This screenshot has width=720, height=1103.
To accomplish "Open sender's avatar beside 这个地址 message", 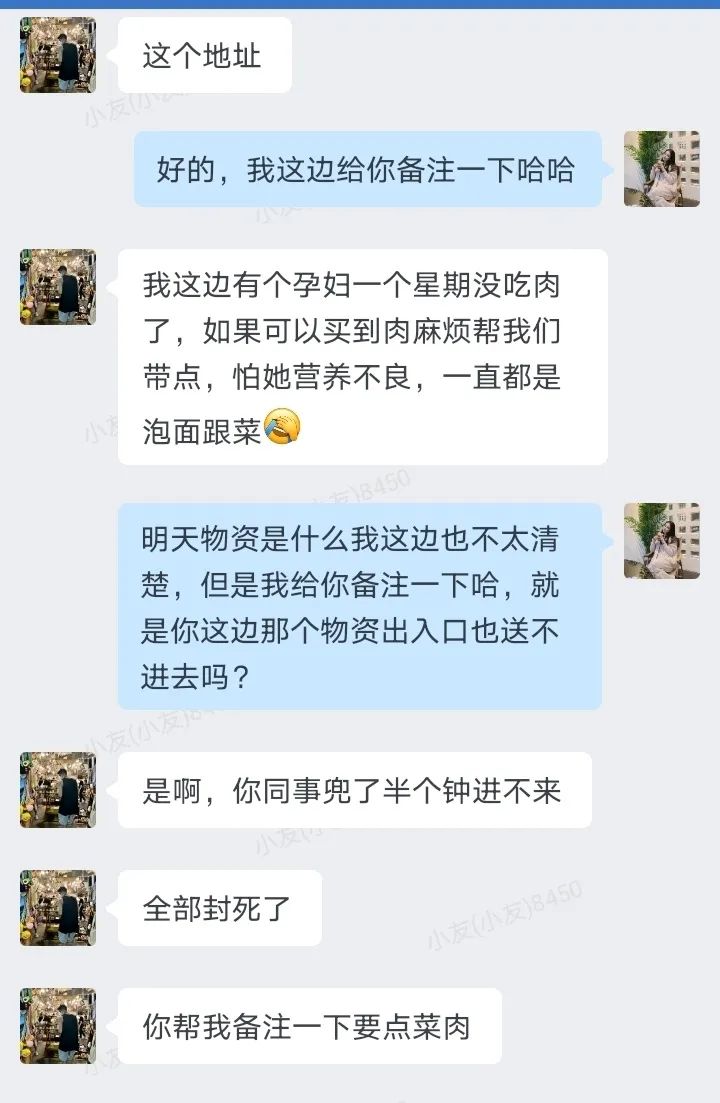I will pyautogui.click(x=58, y=55).
